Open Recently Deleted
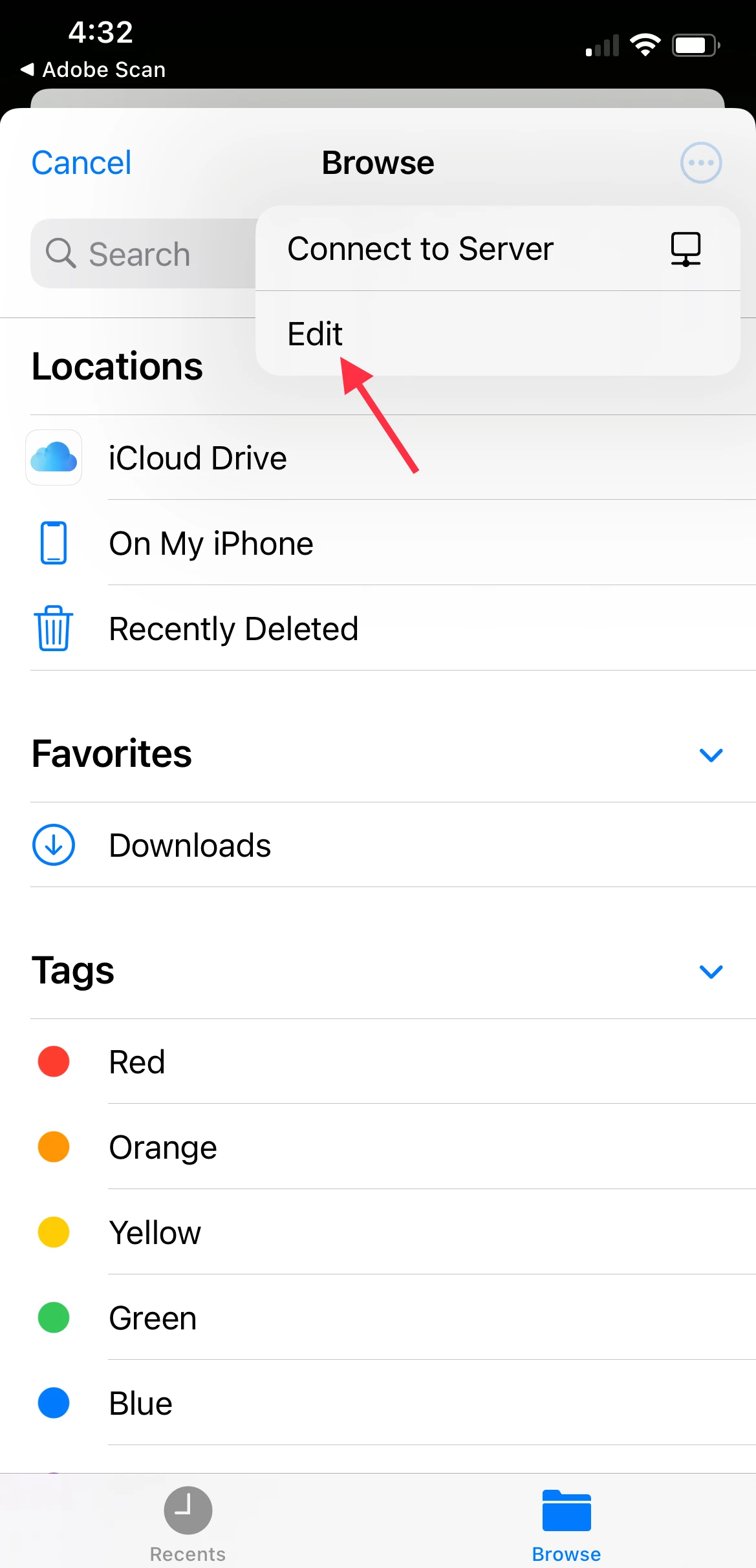The height and width of the screenshot is (1568, 756). [233, 629]
